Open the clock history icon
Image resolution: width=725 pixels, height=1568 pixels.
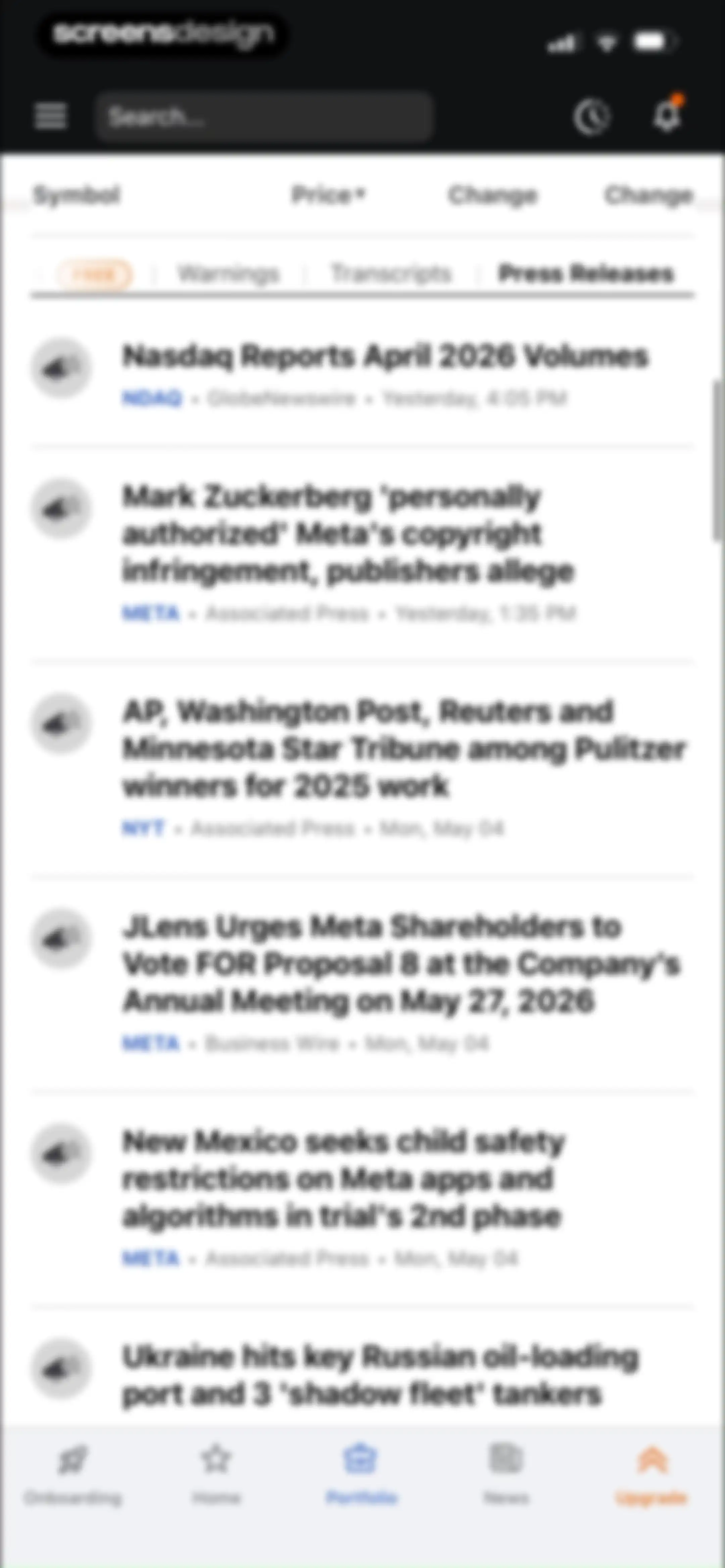[591, 116]
